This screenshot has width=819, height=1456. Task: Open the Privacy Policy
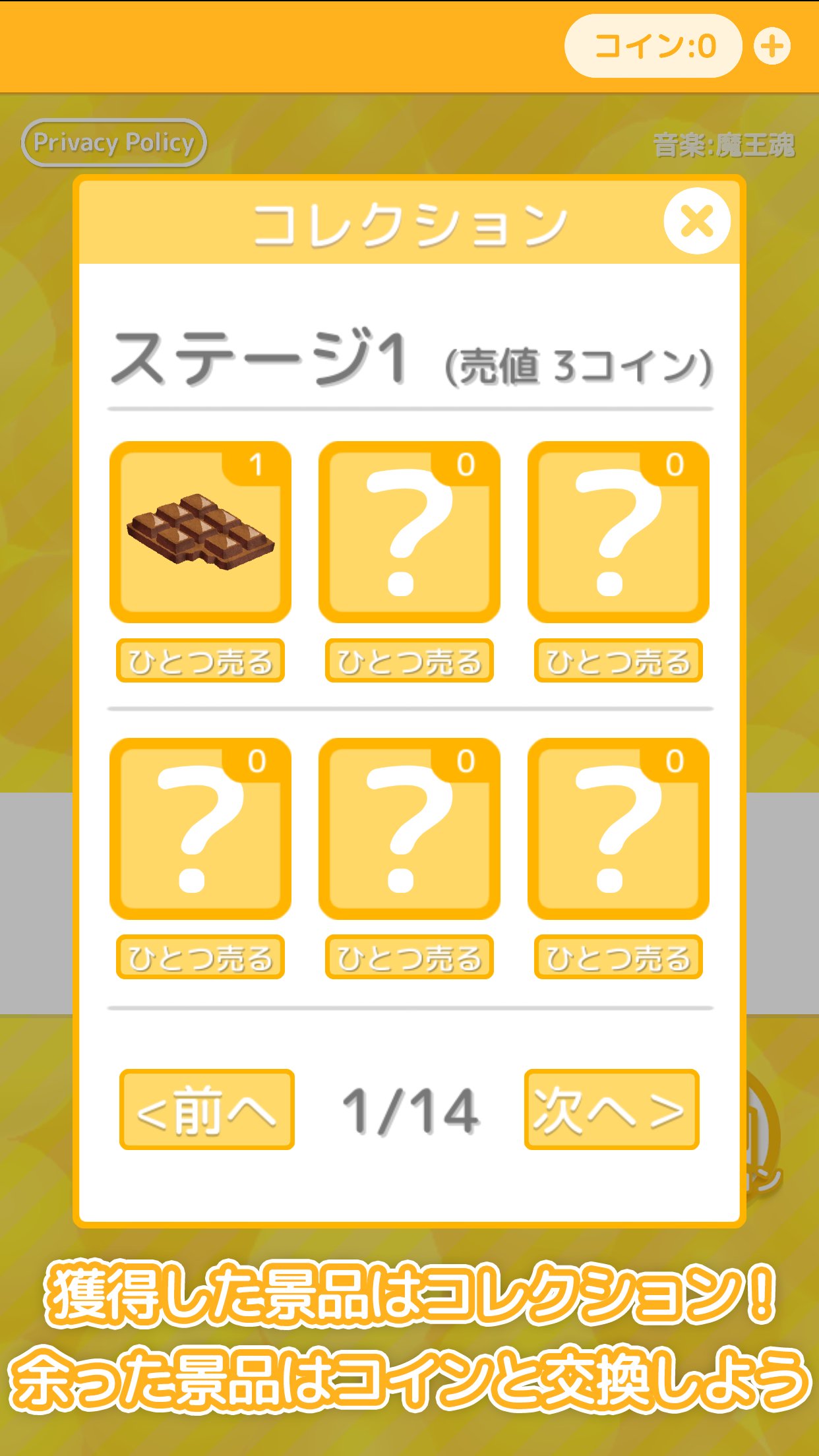click(x=113, y=140)
